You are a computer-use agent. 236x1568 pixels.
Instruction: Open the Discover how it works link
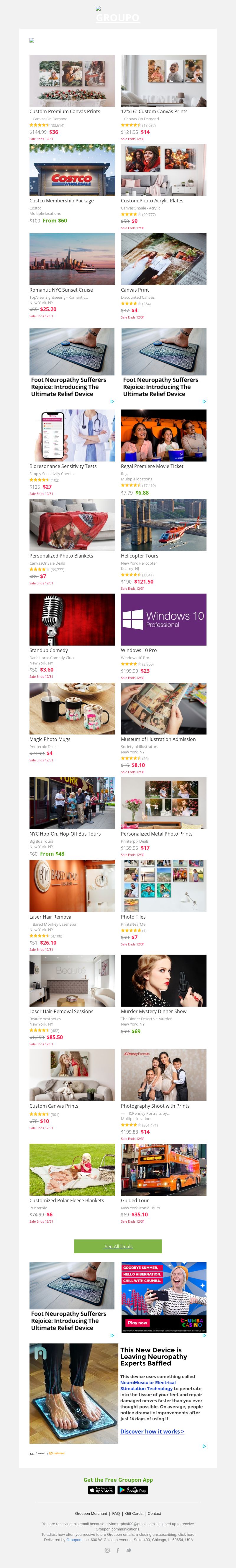pyautogui.click(x=152, y=1431)
